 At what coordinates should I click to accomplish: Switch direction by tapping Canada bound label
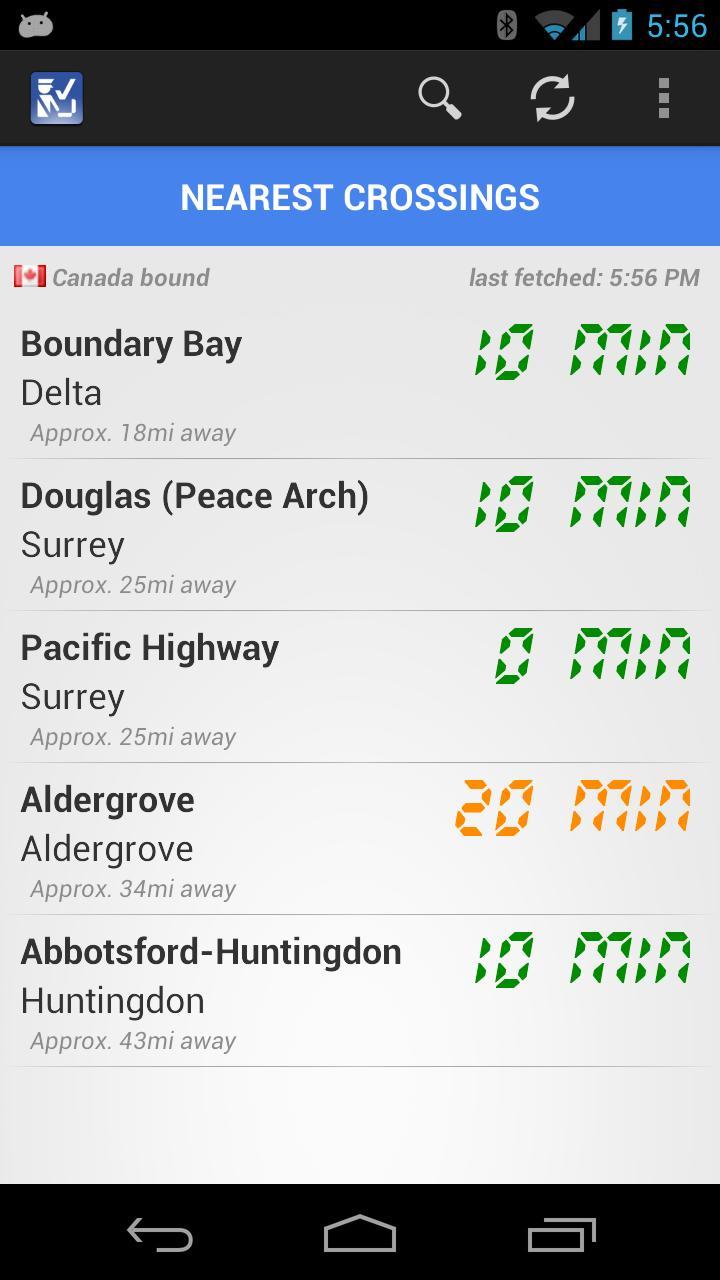pyautogui.click(x=130, y=277)
